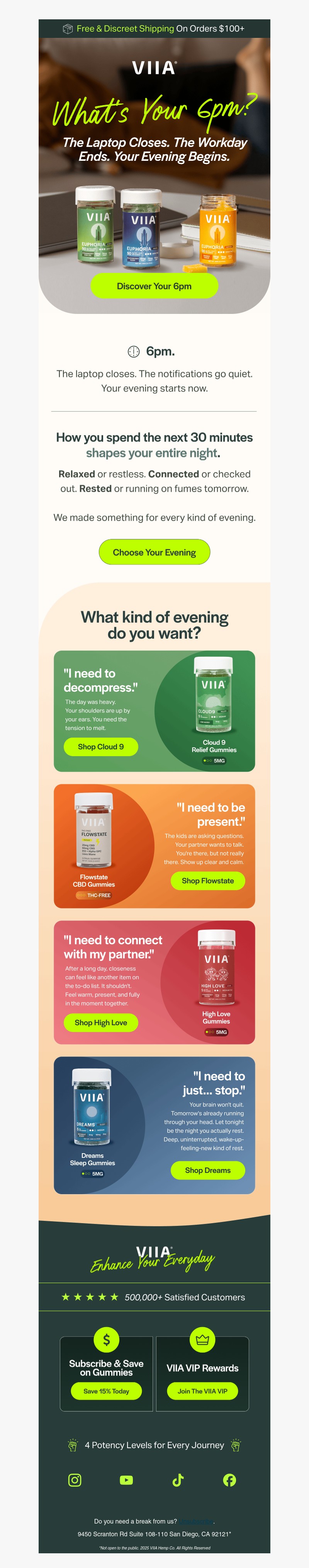Tap the Discover Your 6pm button
The width and height of the screenshot is (309, 1568).
pyautogui.click(x=154, y=286)
